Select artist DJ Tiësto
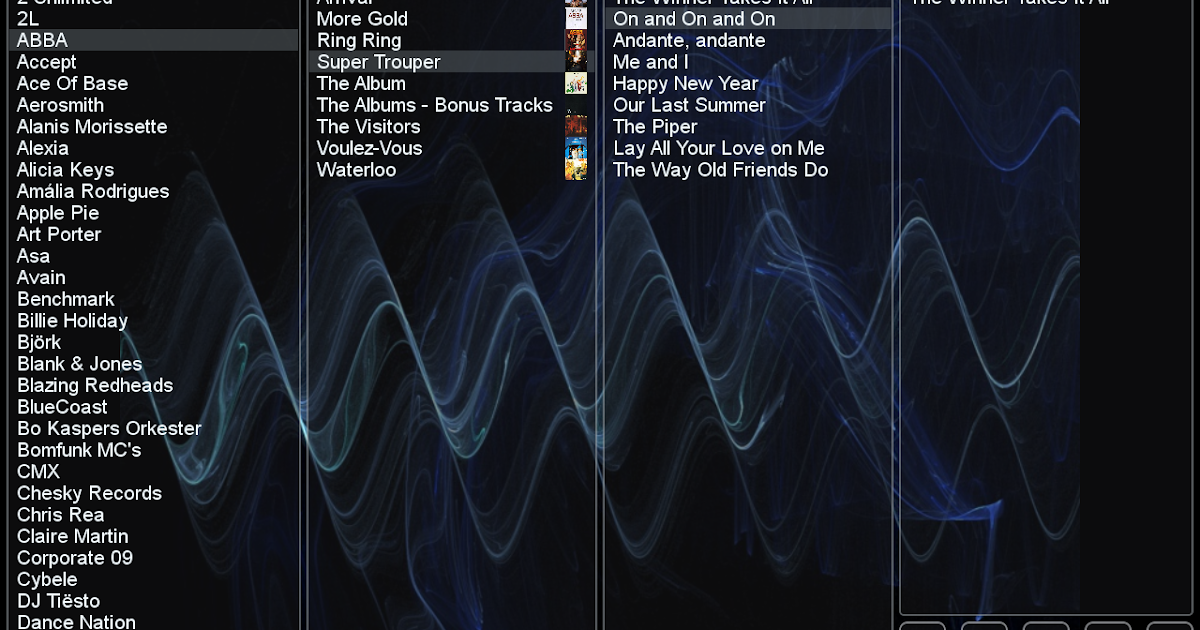Viewport: 1200px width, 630px height. [58, 600]
